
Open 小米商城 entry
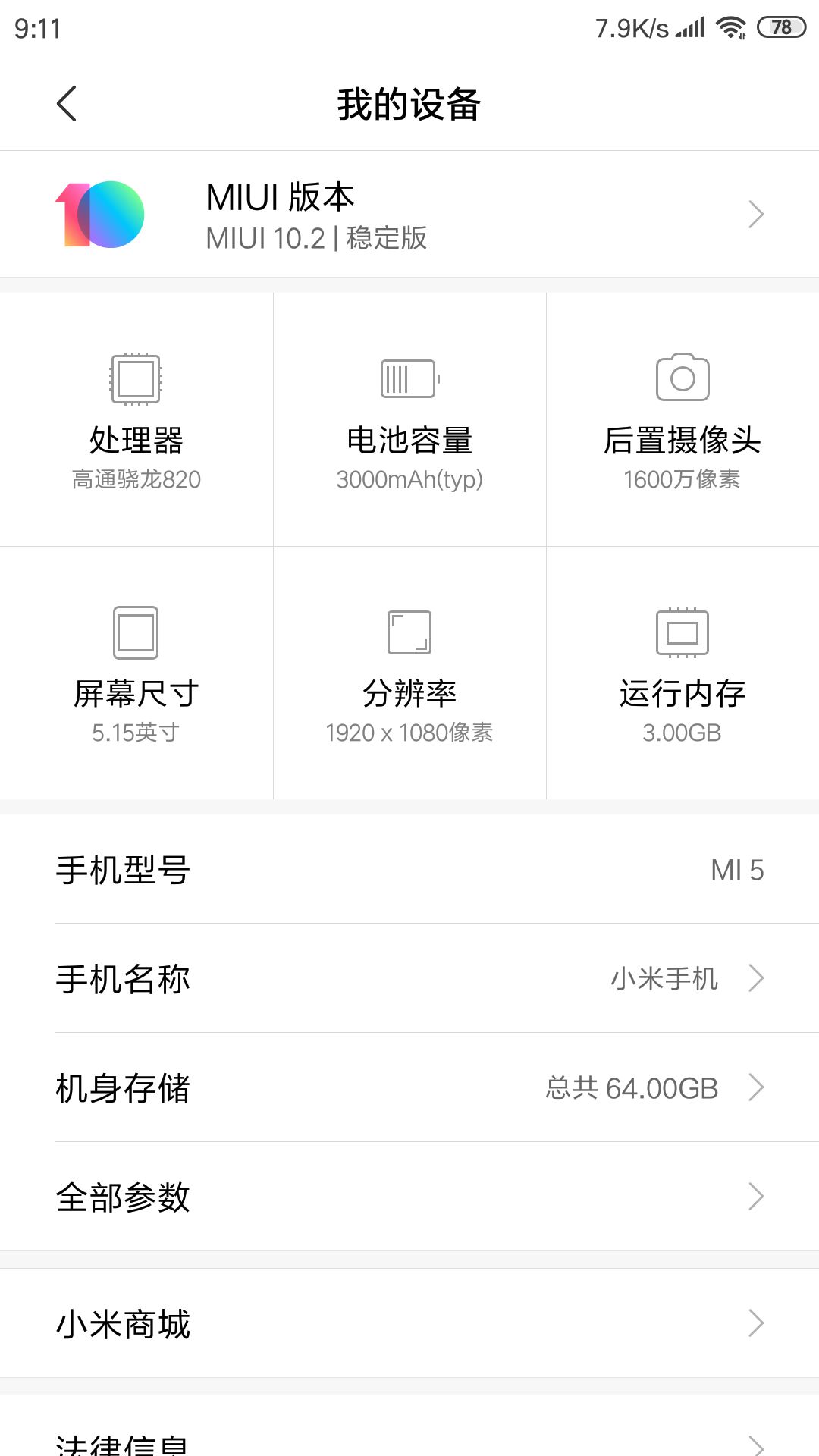409,1323
